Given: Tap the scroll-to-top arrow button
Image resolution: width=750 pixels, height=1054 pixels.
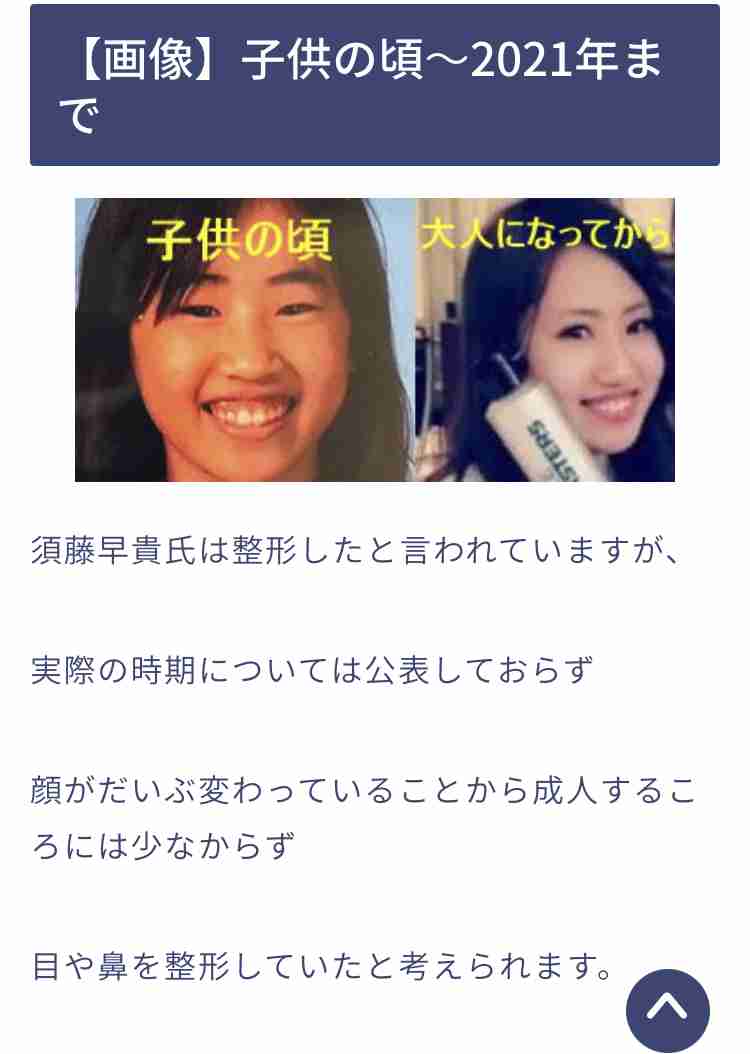Looking at the screenshot, I should (667, 1009).
